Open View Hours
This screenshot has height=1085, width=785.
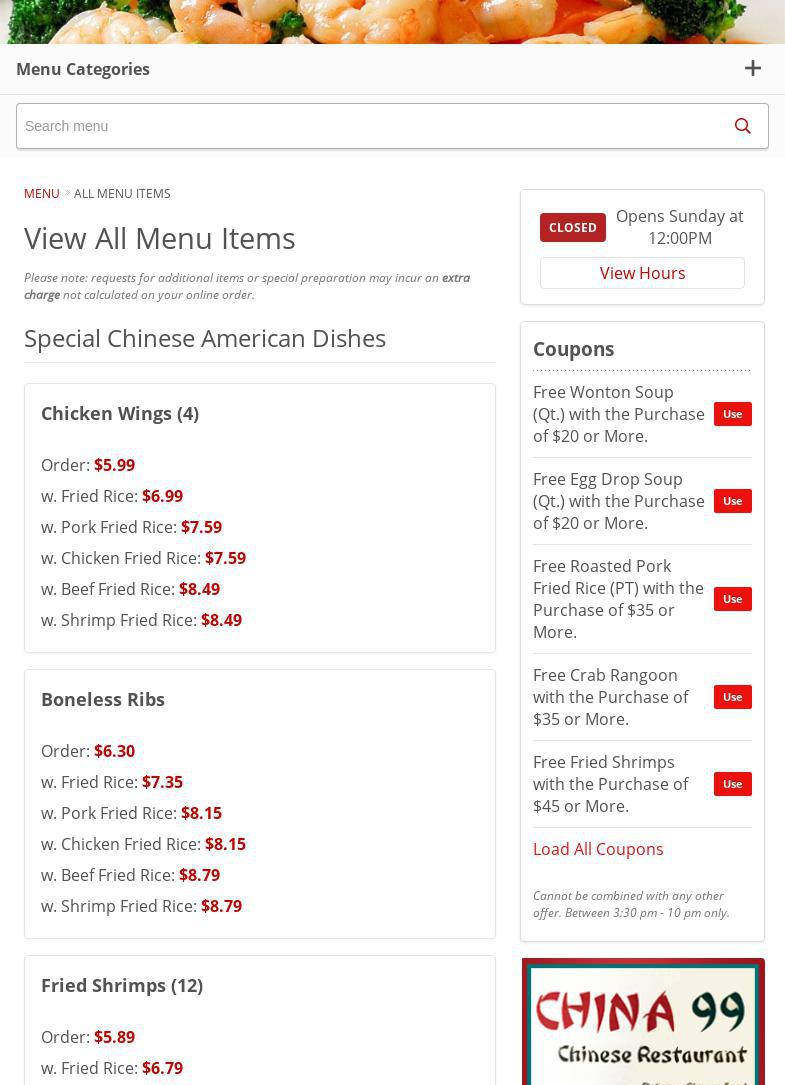pos(642,273)
